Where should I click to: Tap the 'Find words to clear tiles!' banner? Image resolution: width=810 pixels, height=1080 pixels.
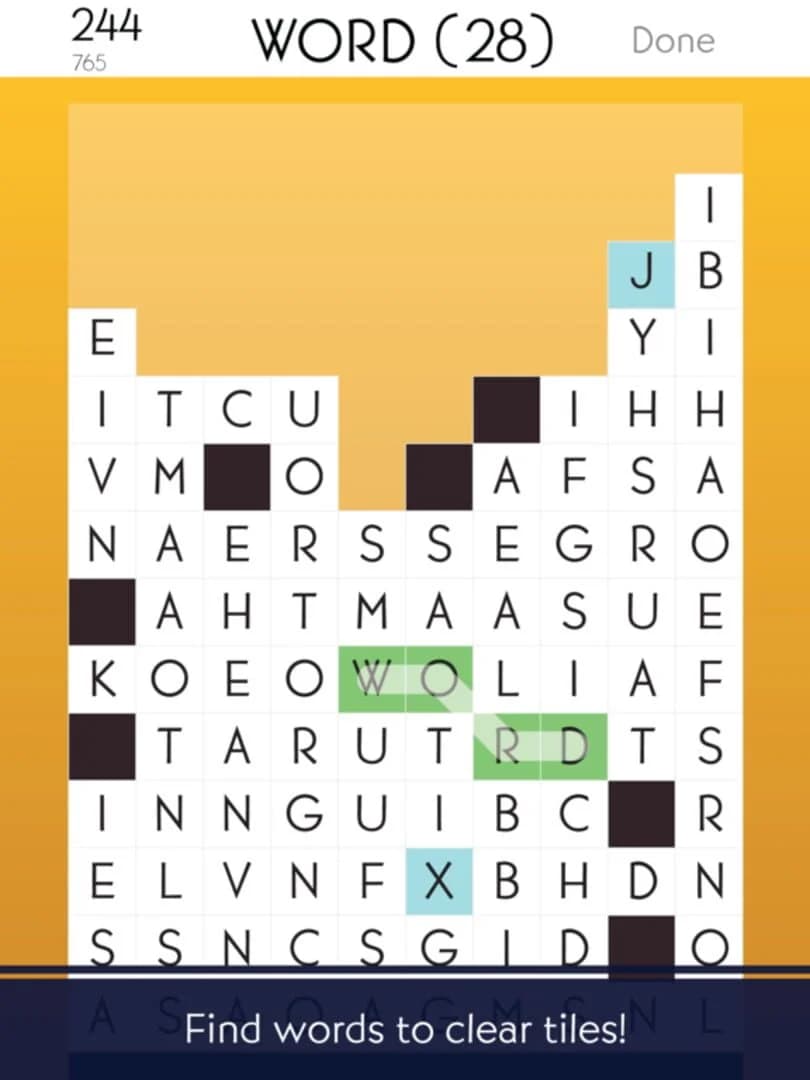click(x=405, y=1028)
